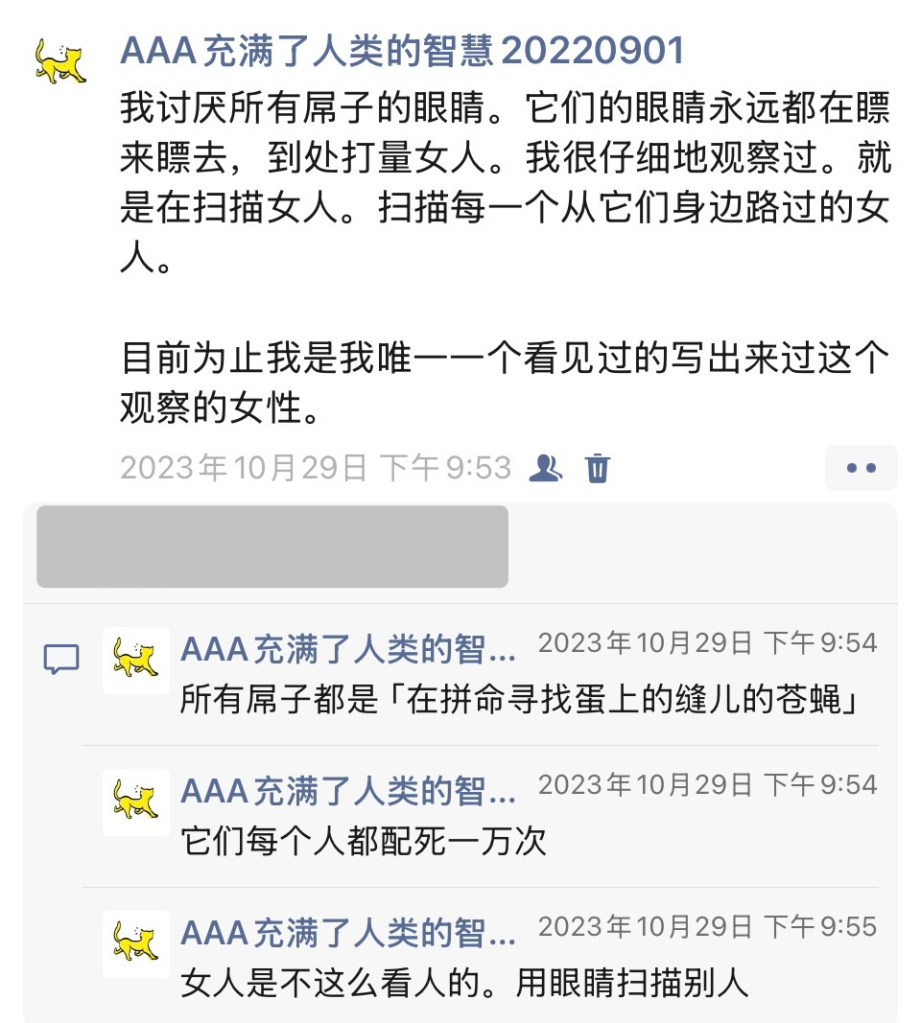
Task: Tap the comment bubble icon beside the replies
Action: 62,658
